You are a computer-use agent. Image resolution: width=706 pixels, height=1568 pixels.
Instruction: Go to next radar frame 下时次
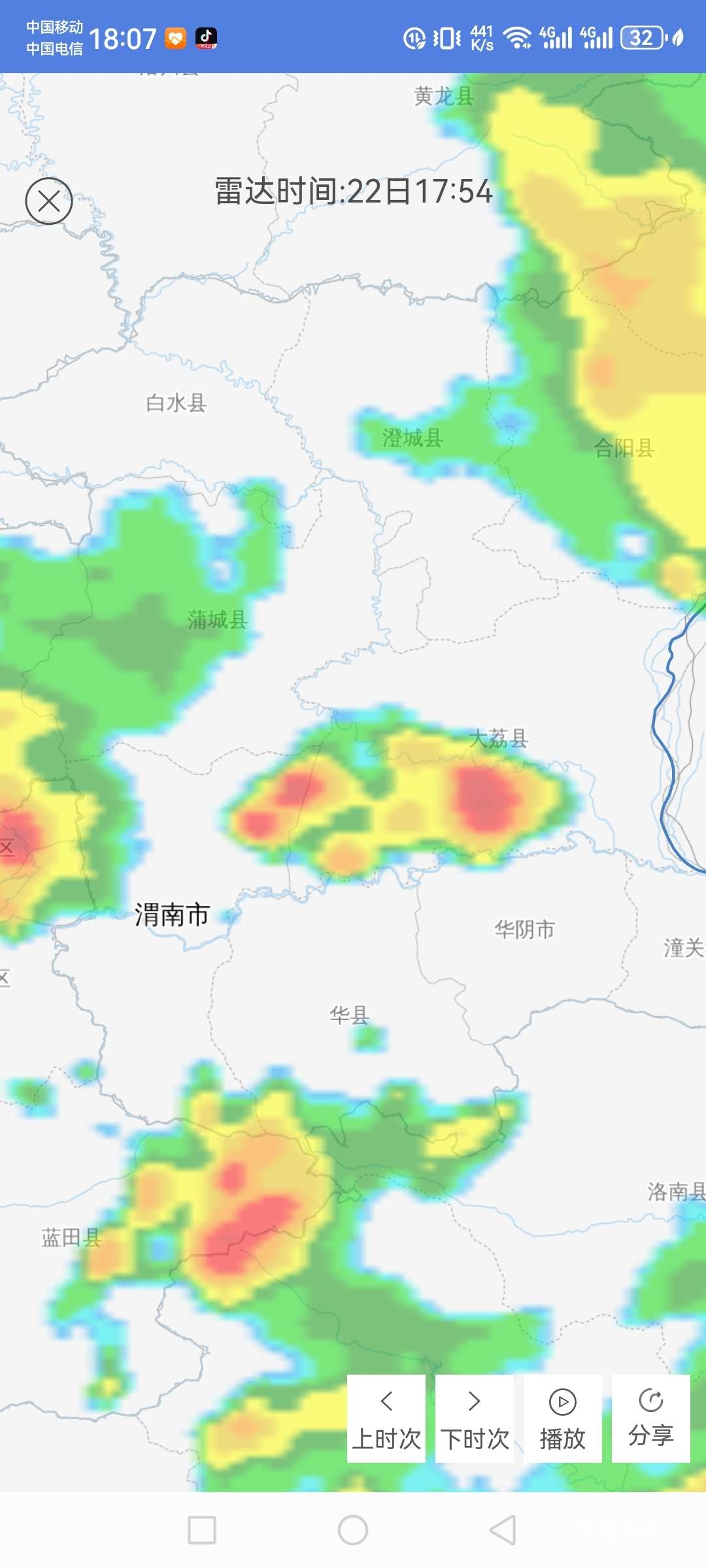(x=475, y=1418)
